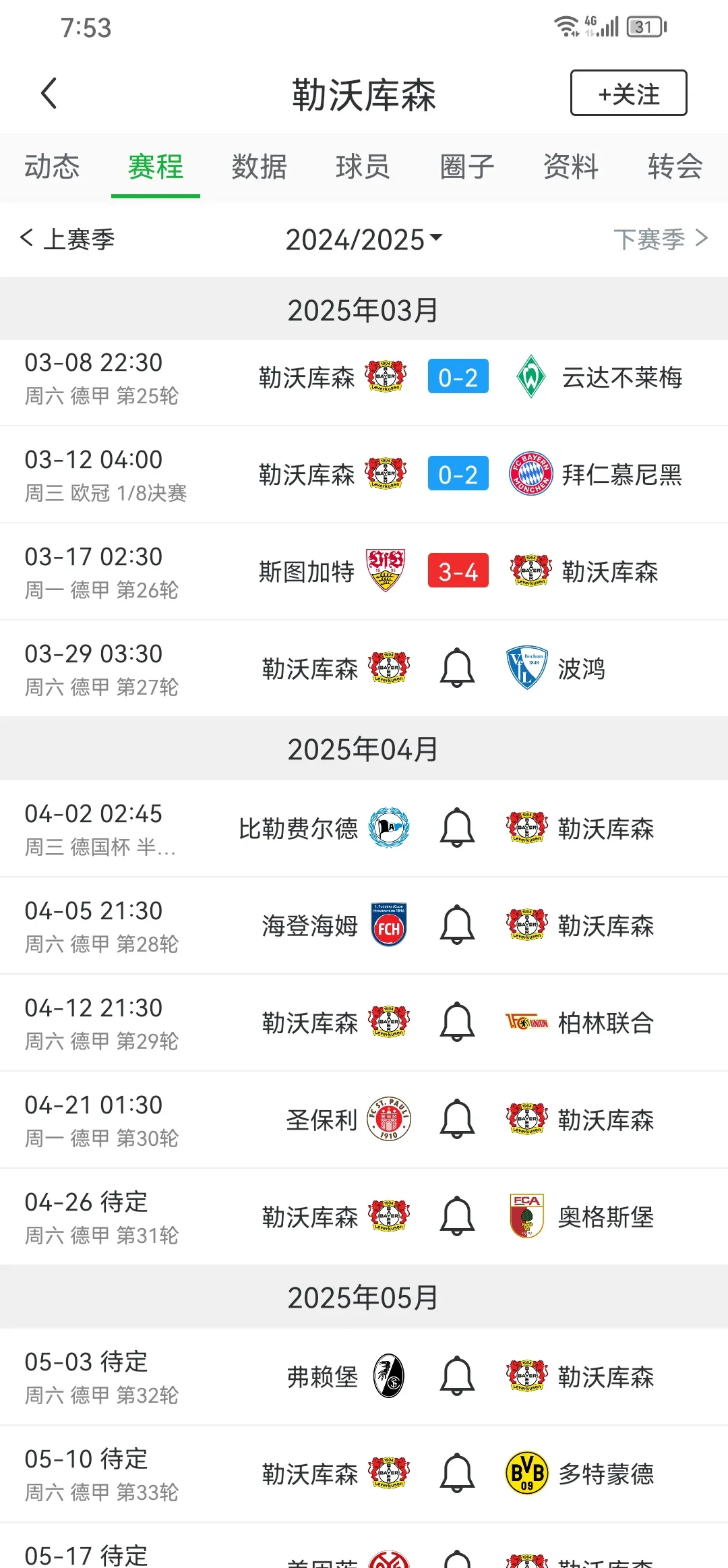
Task: Open the Union Berlin club badge
Action: click(x=528, y=1022)
